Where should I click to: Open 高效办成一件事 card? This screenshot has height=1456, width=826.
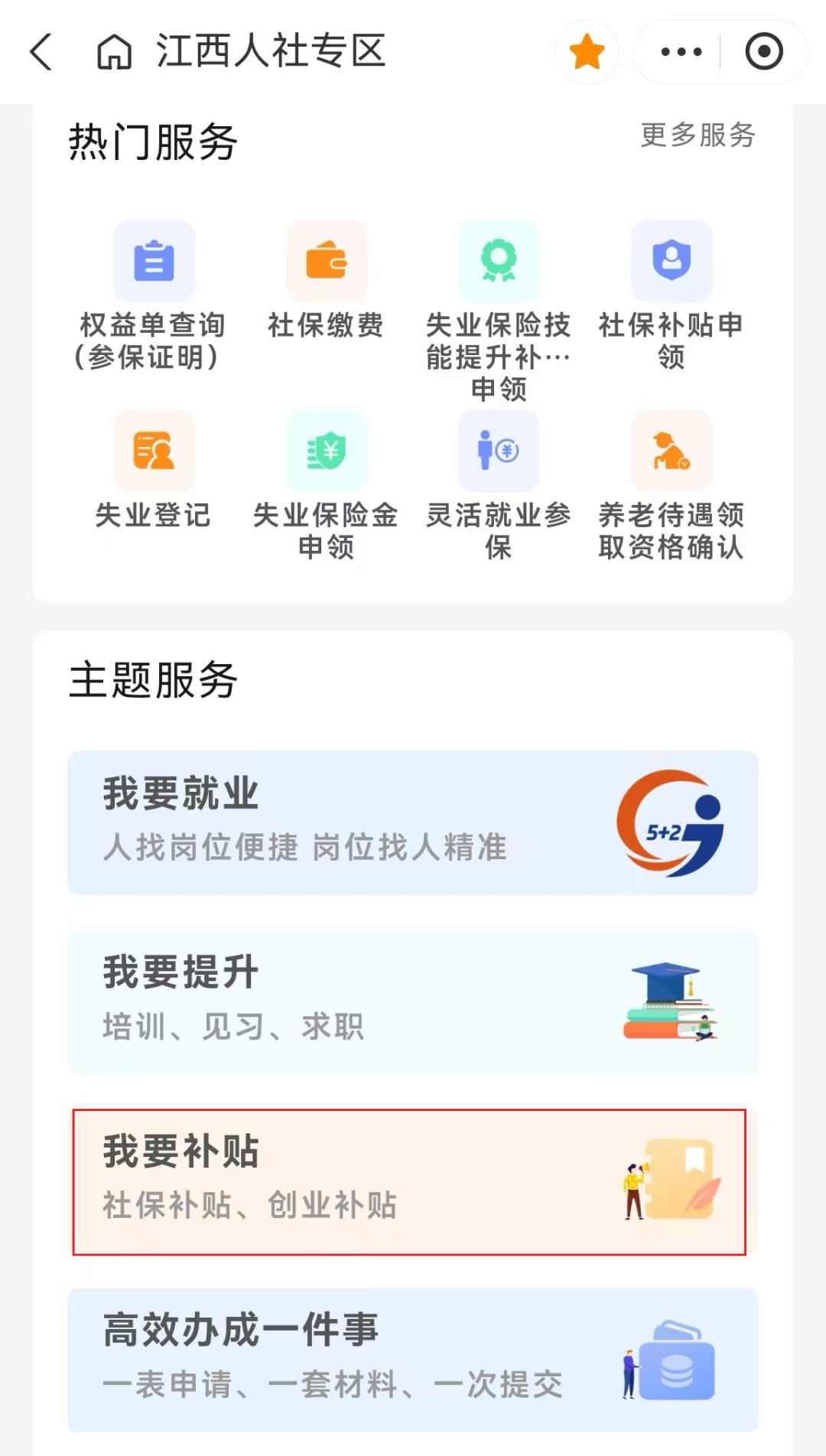tap(413, 1360)
